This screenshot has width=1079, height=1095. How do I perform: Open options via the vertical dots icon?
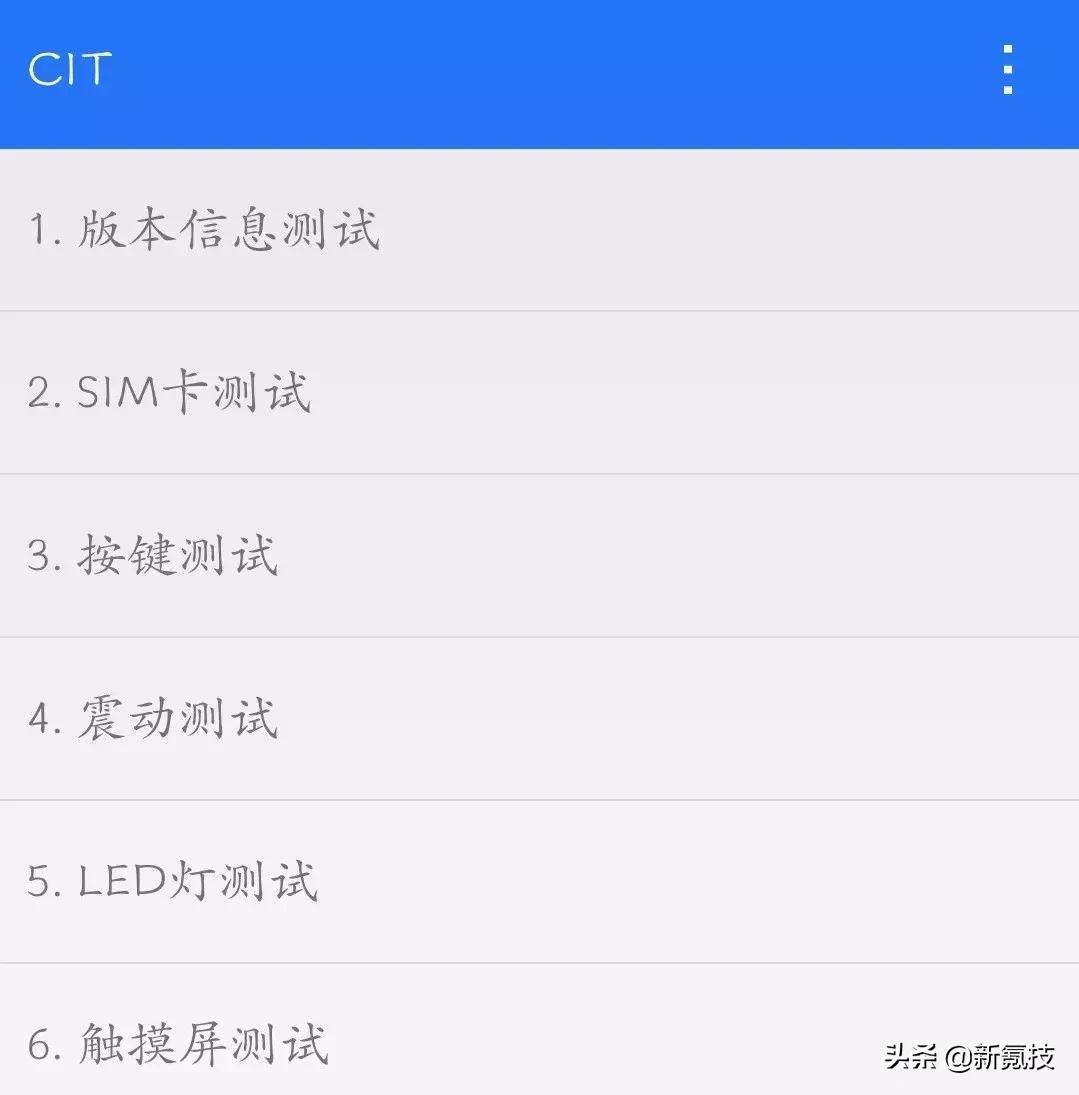pos(1006,68)
